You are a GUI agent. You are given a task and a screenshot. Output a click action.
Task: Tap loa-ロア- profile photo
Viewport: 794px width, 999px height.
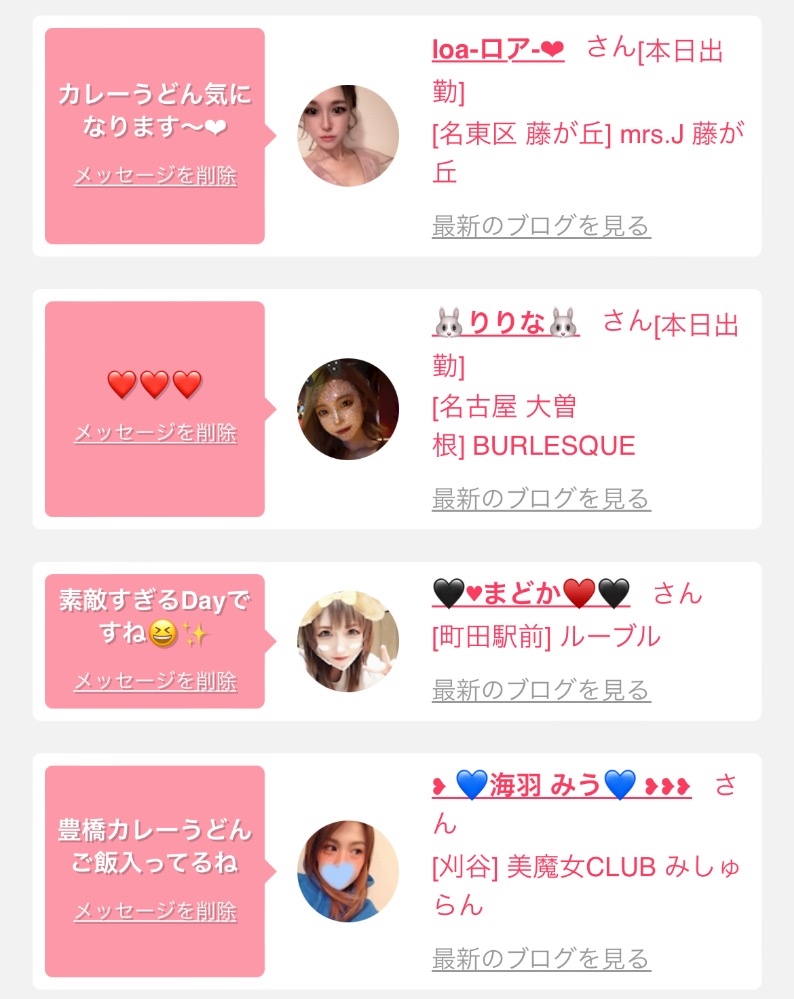[348, 136]
